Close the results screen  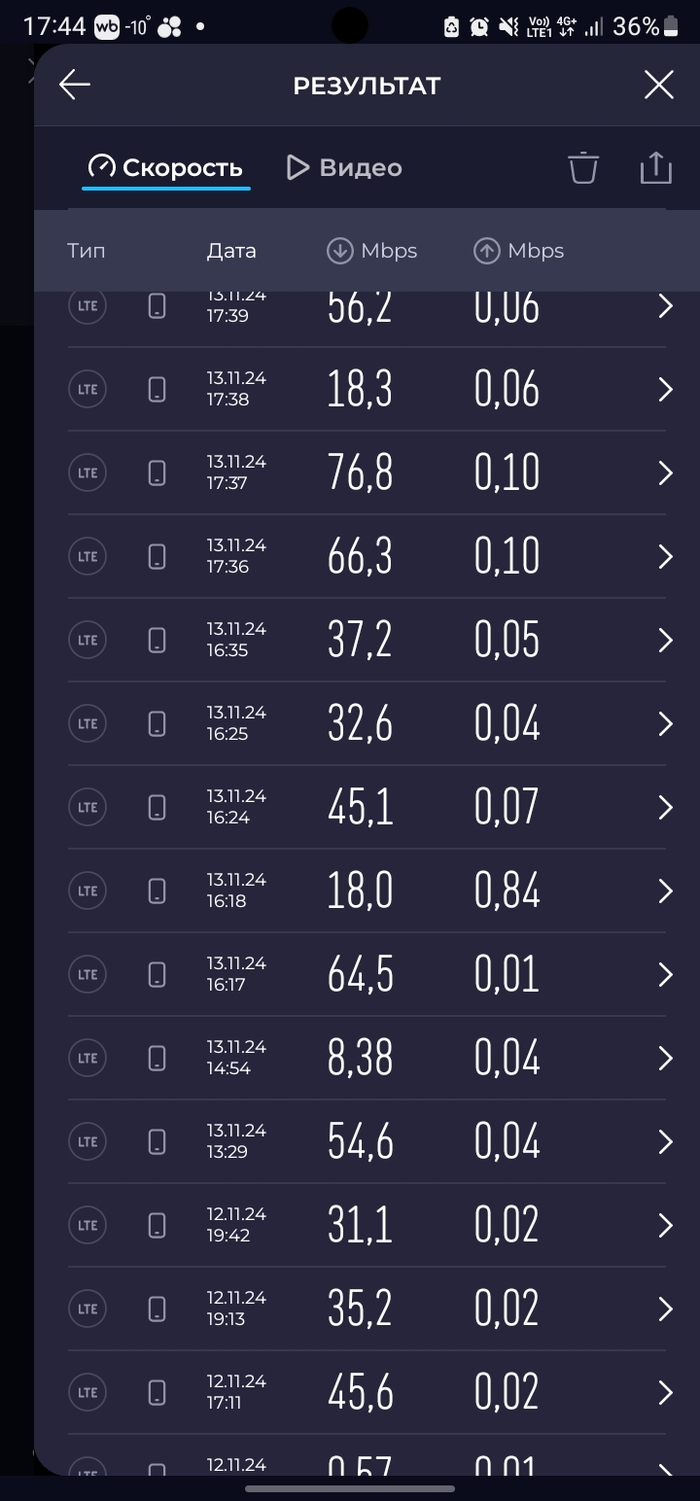pos(658,85)
